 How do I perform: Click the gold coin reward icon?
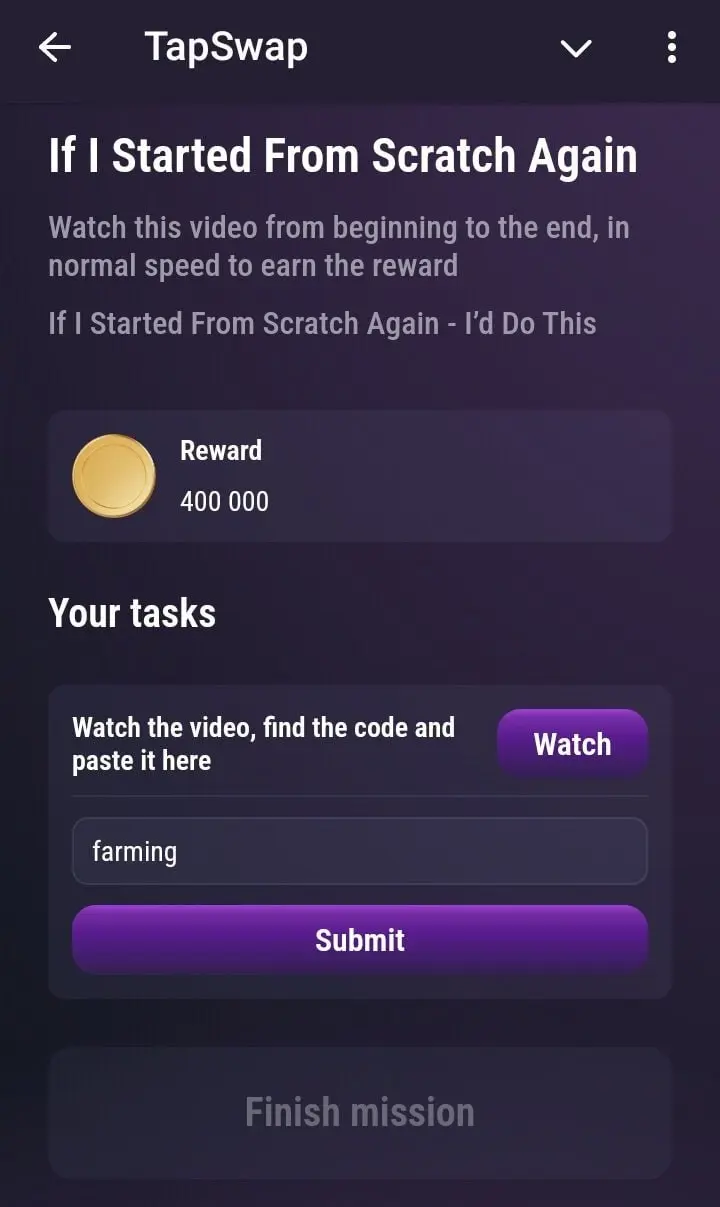[x=114, y=475]
